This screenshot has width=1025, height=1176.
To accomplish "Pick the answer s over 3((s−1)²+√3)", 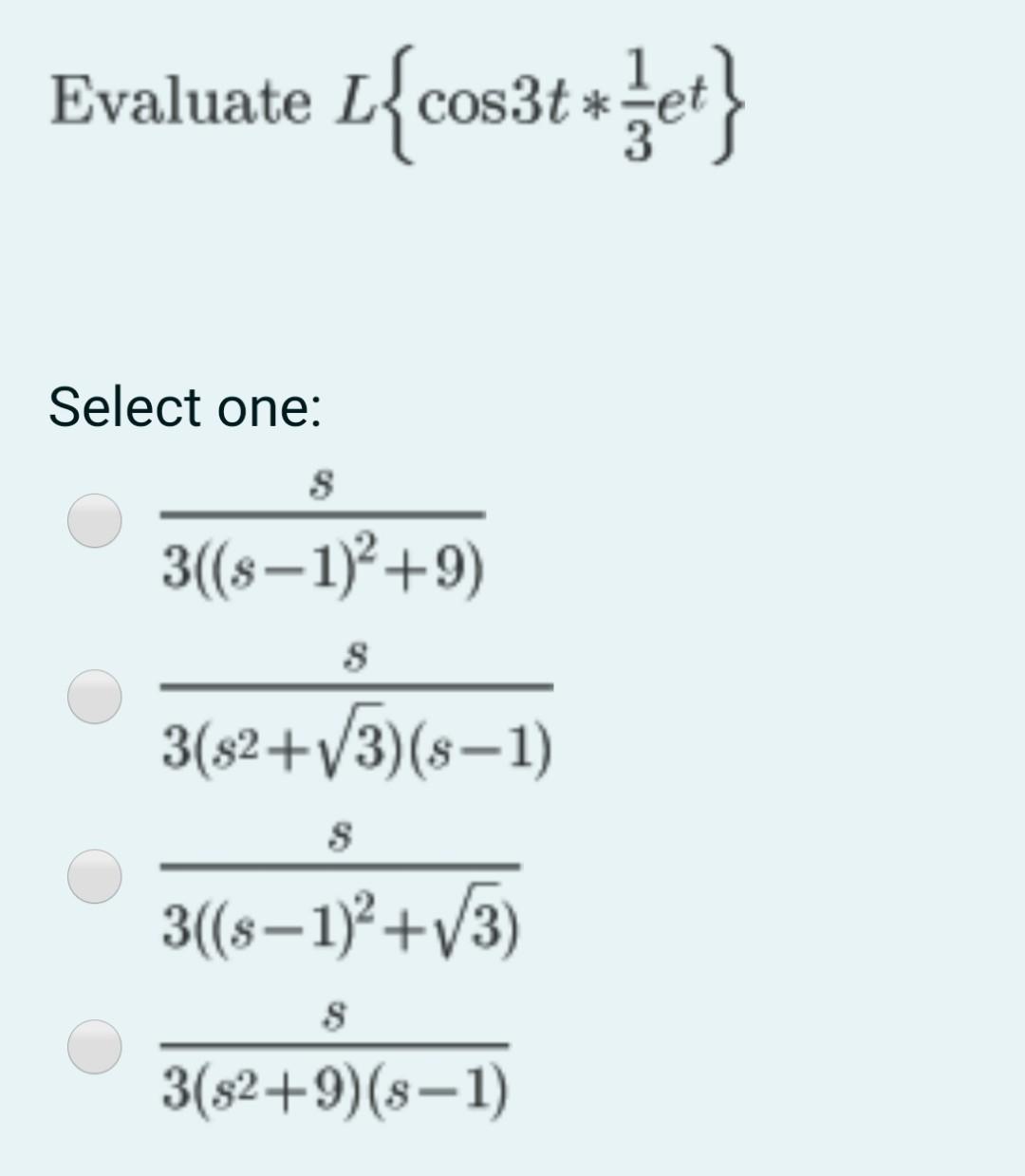I will click(x=94, y=874).
